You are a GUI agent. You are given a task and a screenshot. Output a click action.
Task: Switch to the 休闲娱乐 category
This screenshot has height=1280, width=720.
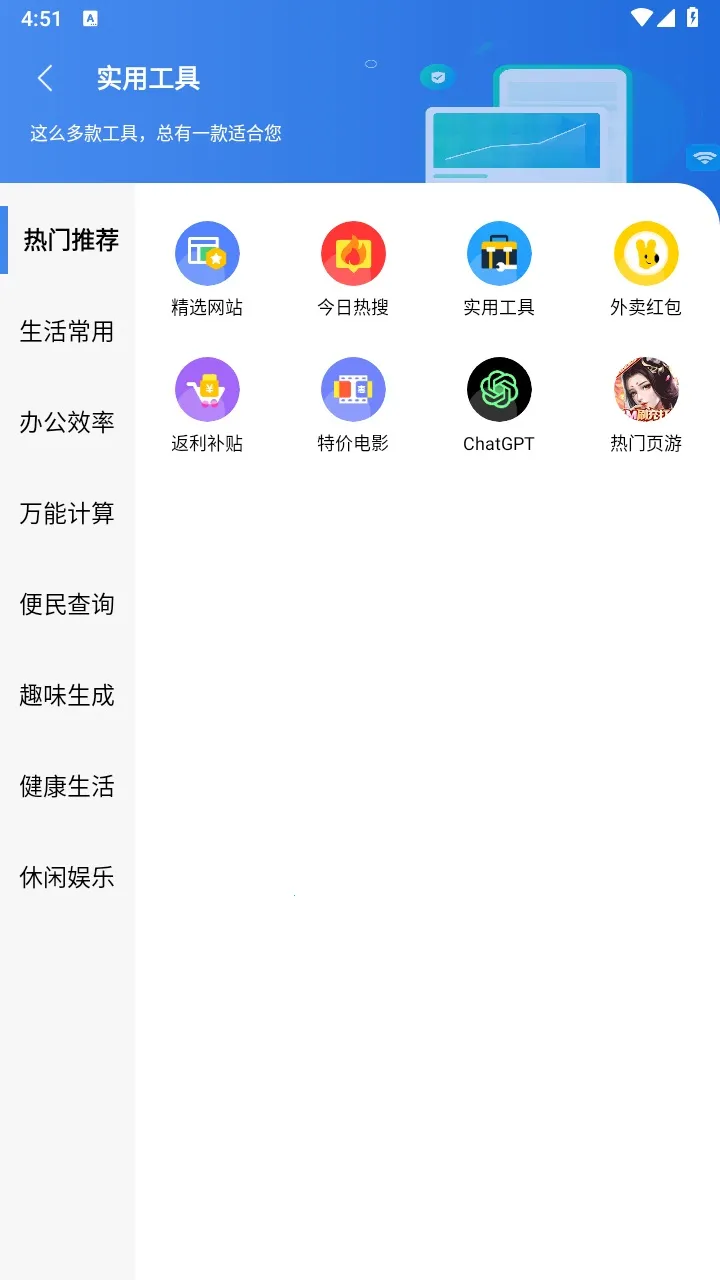pos(66,878)
